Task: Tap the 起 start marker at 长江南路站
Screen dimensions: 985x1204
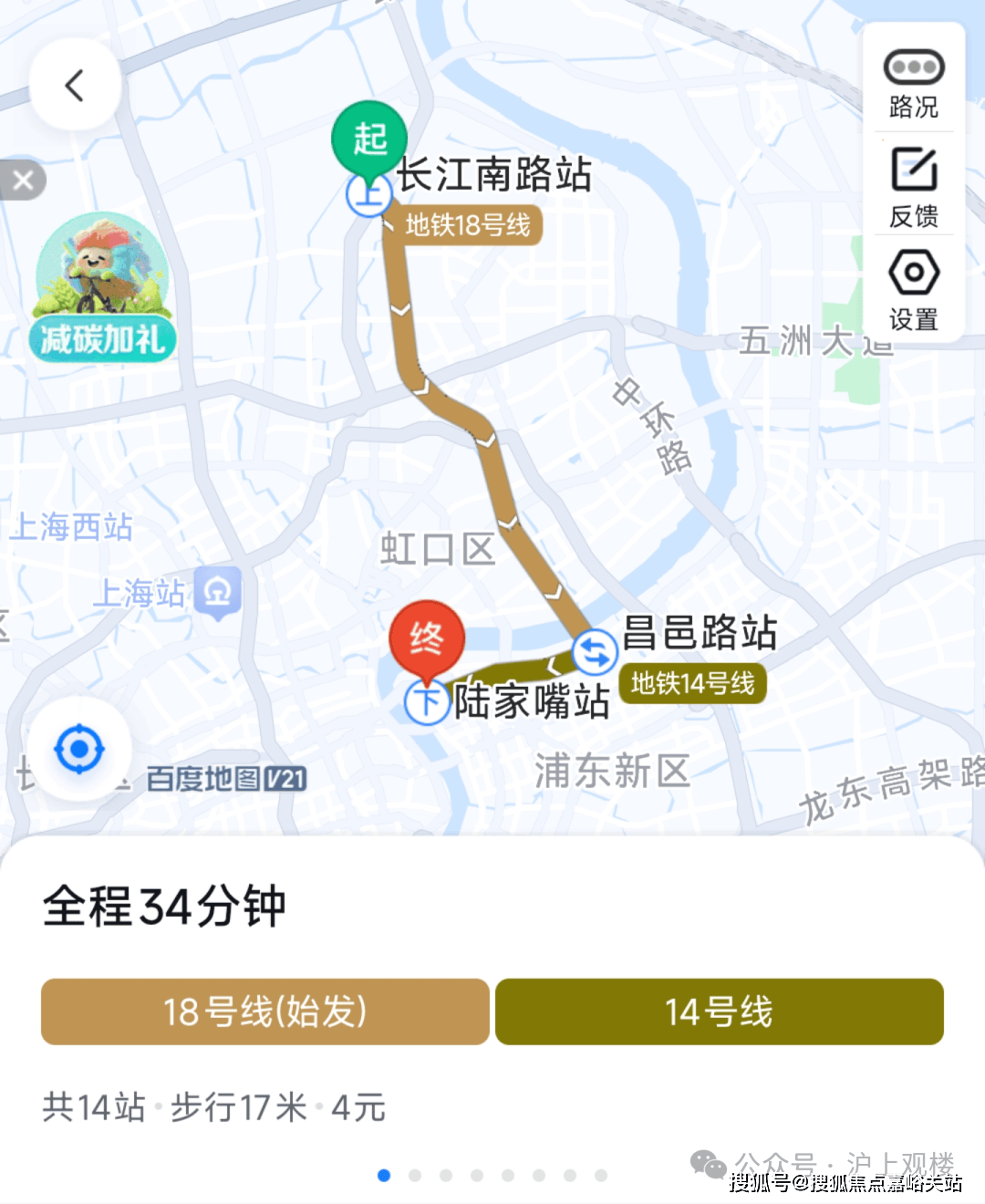Action: click(369, 140)
